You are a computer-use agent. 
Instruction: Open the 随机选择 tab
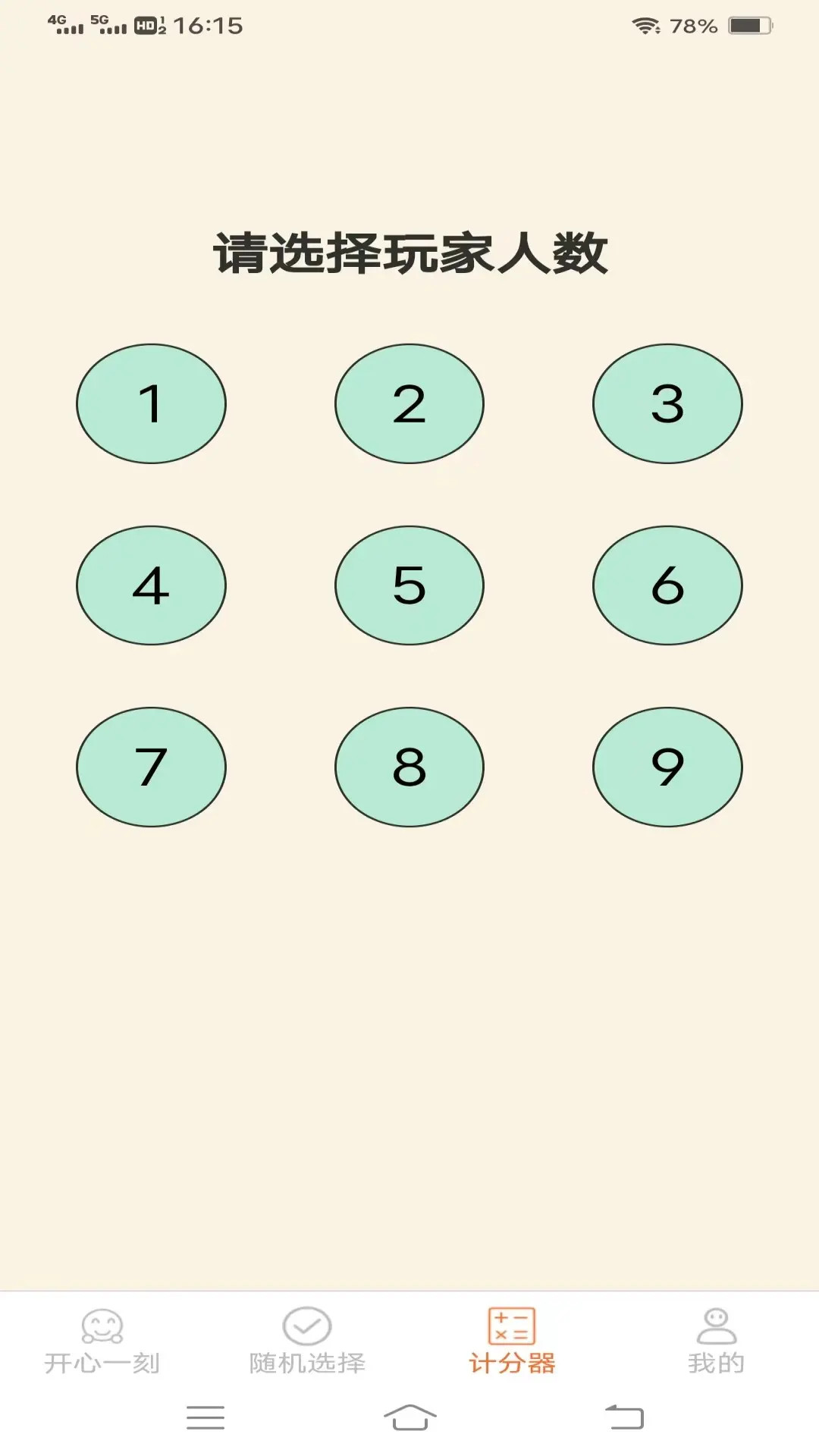pyautogui.click(x=307, y=1341)
